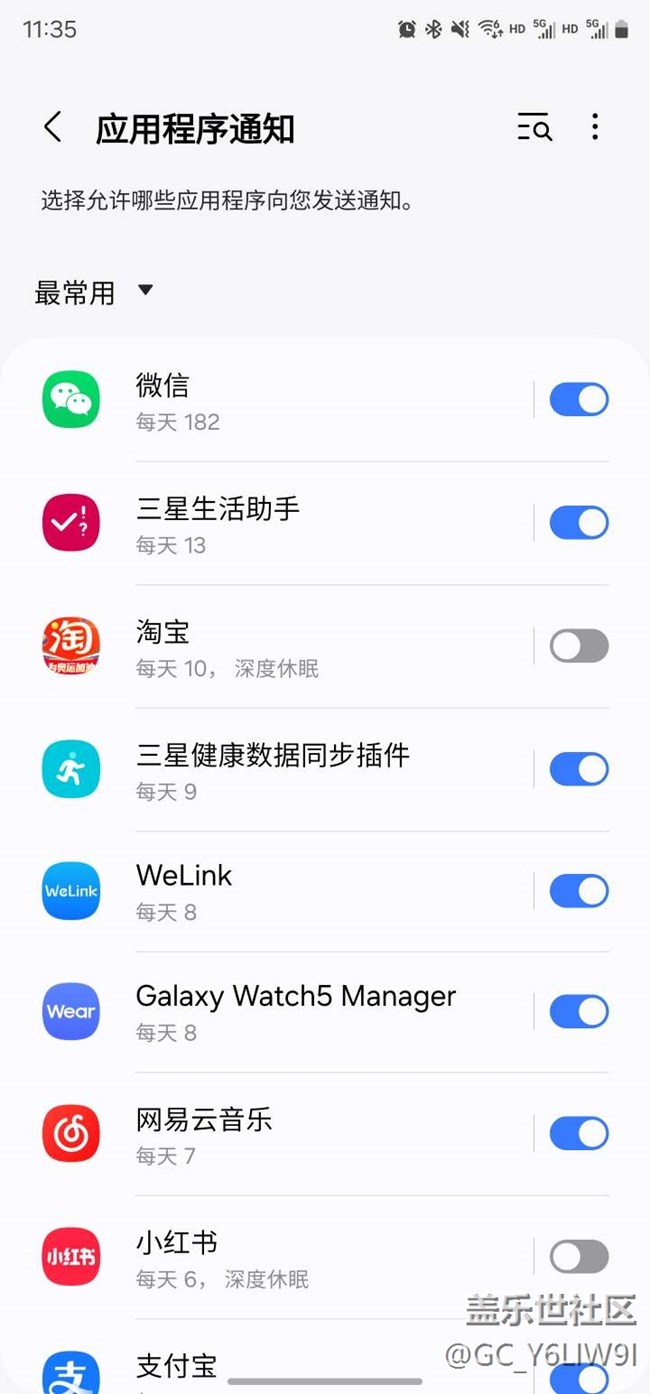Disable 三星生活助手 notifications switch

578,522
